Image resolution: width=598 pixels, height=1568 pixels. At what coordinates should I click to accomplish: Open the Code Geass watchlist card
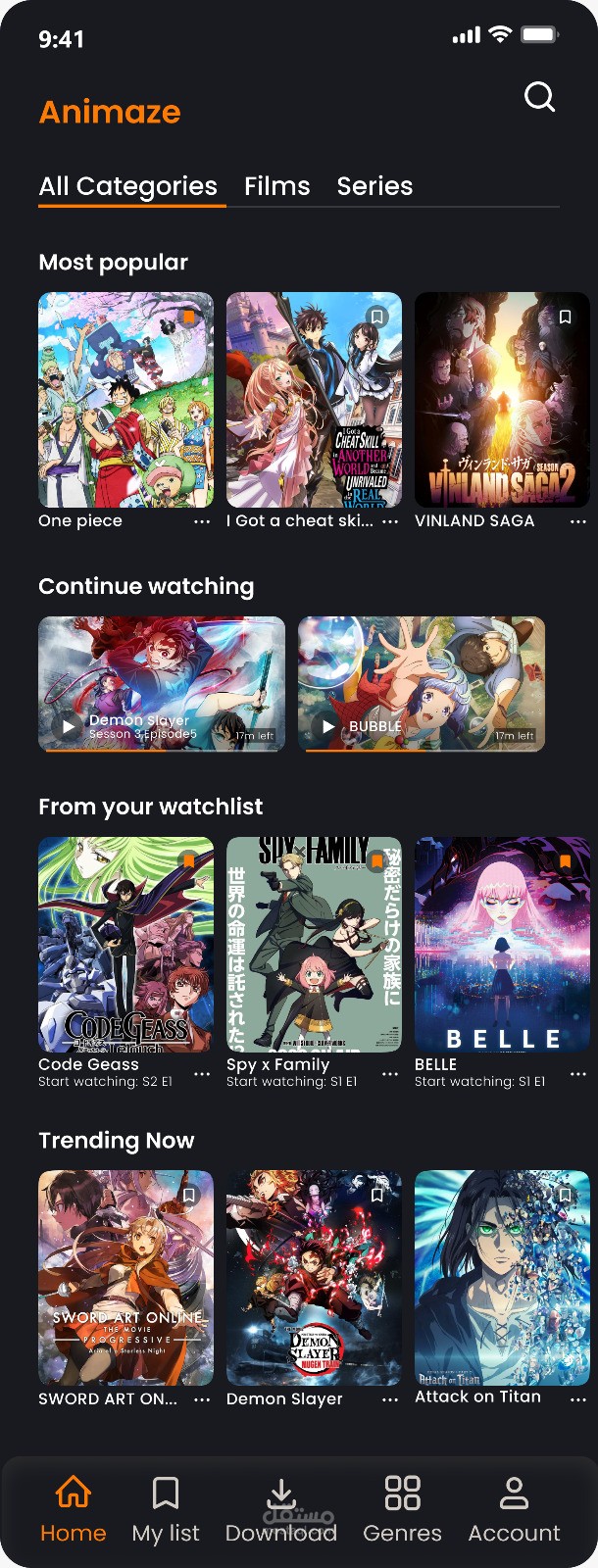point(125,944)
